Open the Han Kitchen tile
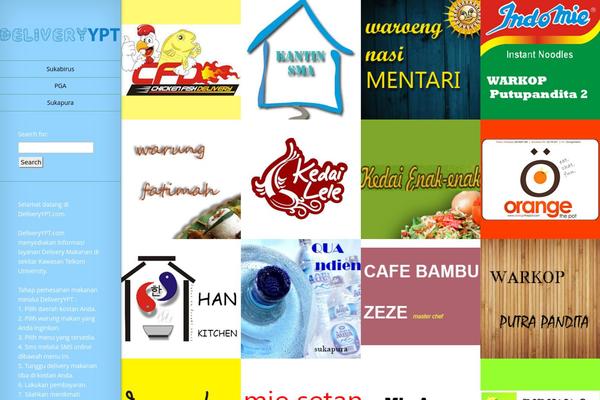Viewport: 600px width, 400px height. point(181,298)
